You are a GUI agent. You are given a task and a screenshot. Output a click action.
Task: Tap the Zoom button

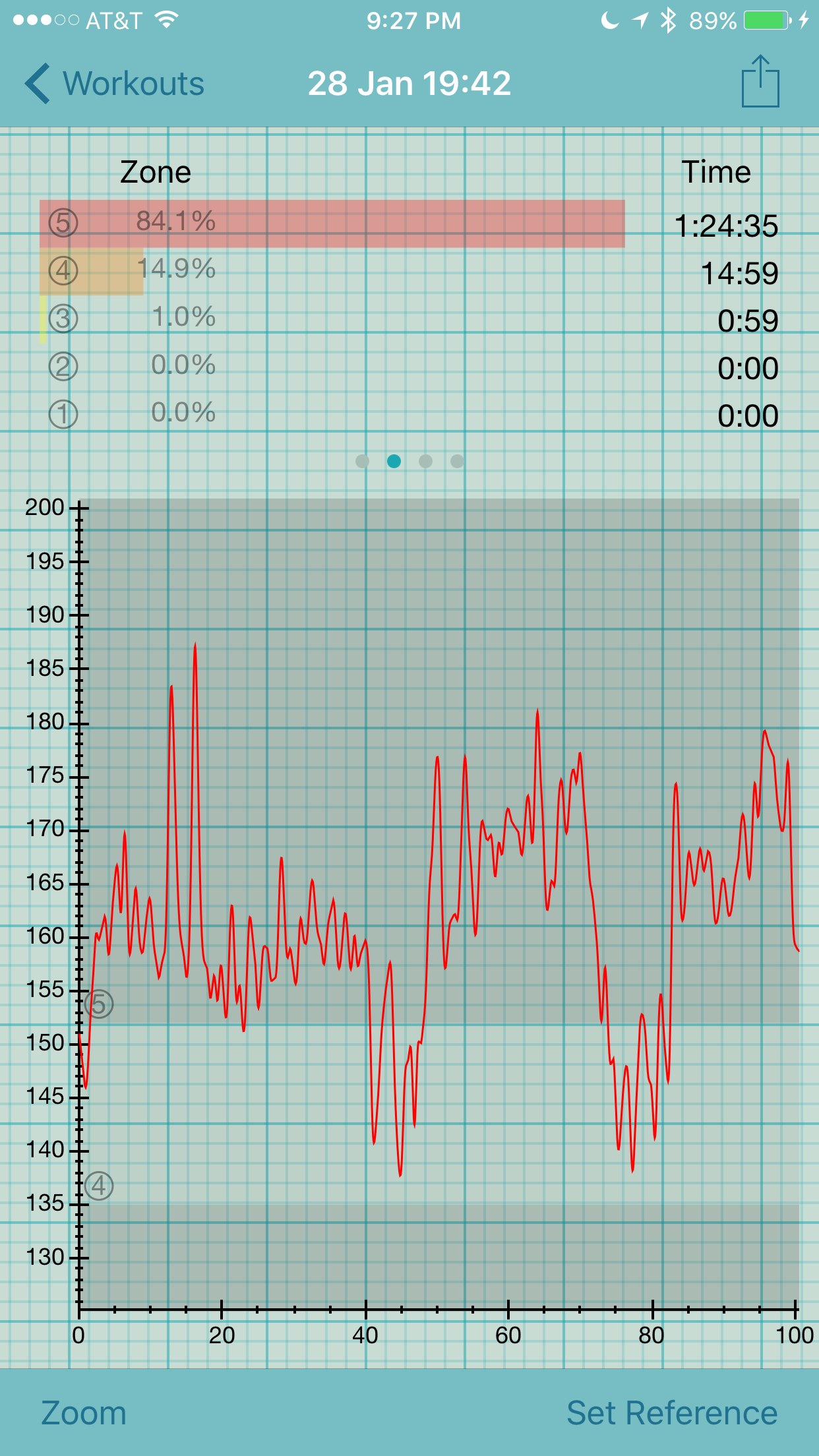pyautogui.click(x=84, y=1413)
